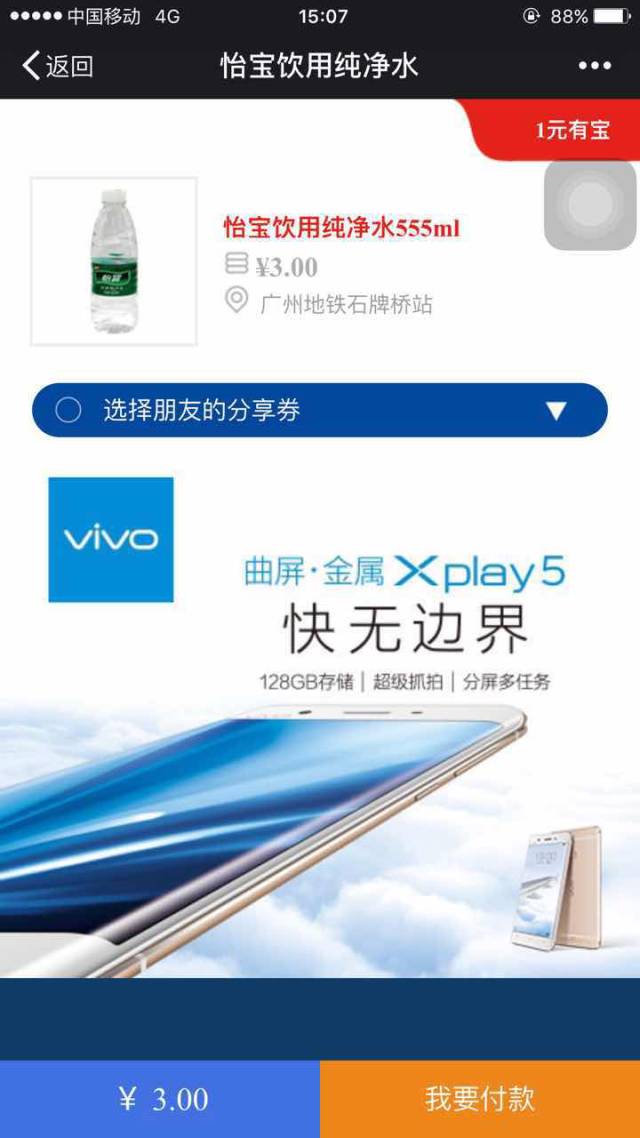Tap 我要付款 to pay

(x=480, y=1099)
